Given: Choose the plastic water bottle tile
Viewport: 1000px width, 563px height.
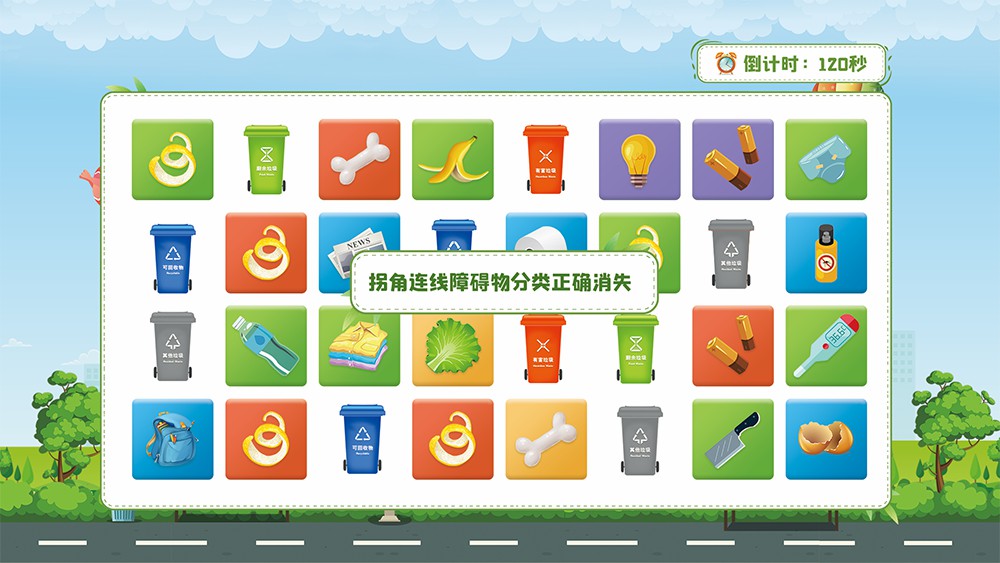Looking at the screenshot, I should coord(266,346).
